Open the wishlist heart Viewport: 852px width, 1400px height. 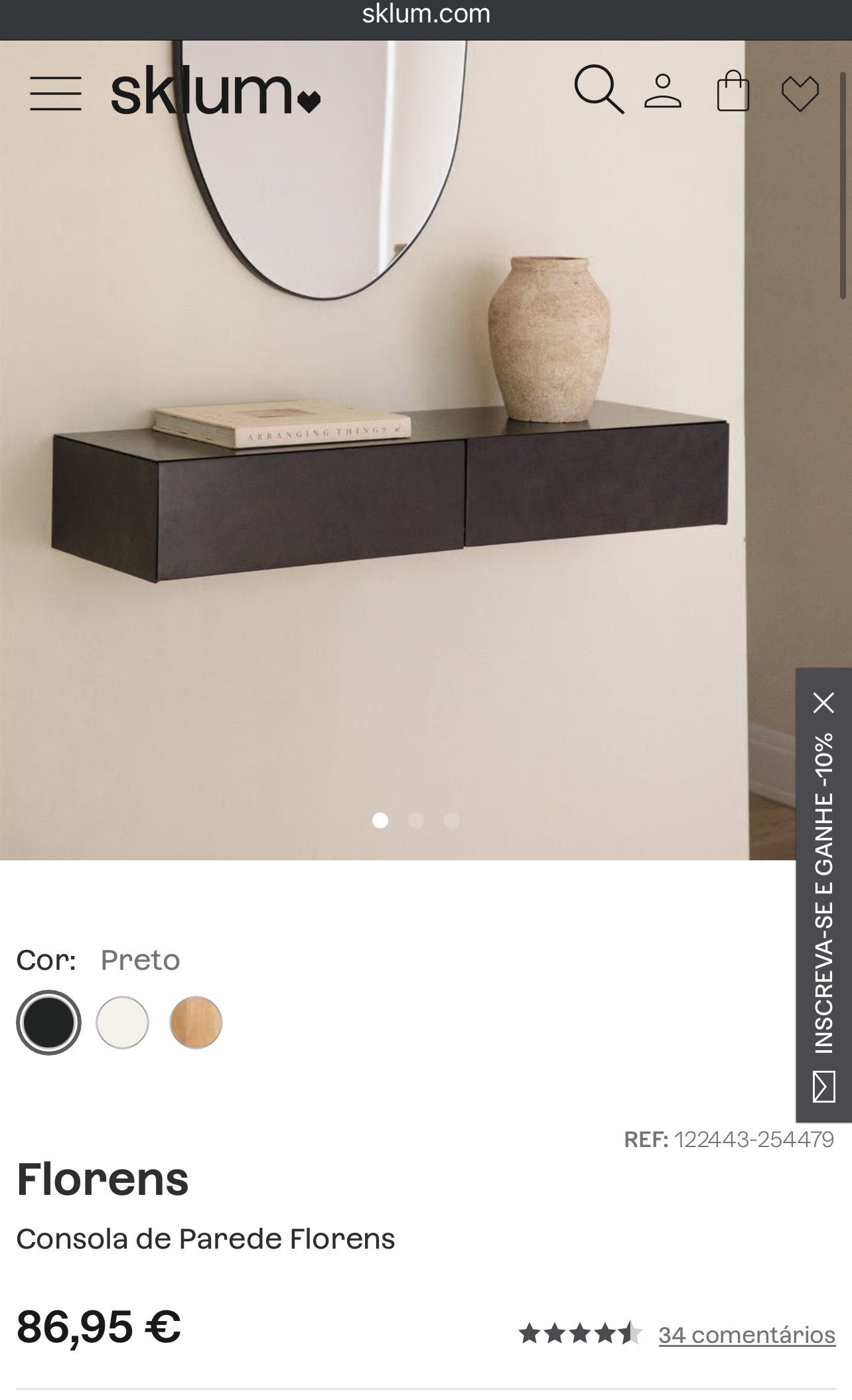[x=800, y=93]
